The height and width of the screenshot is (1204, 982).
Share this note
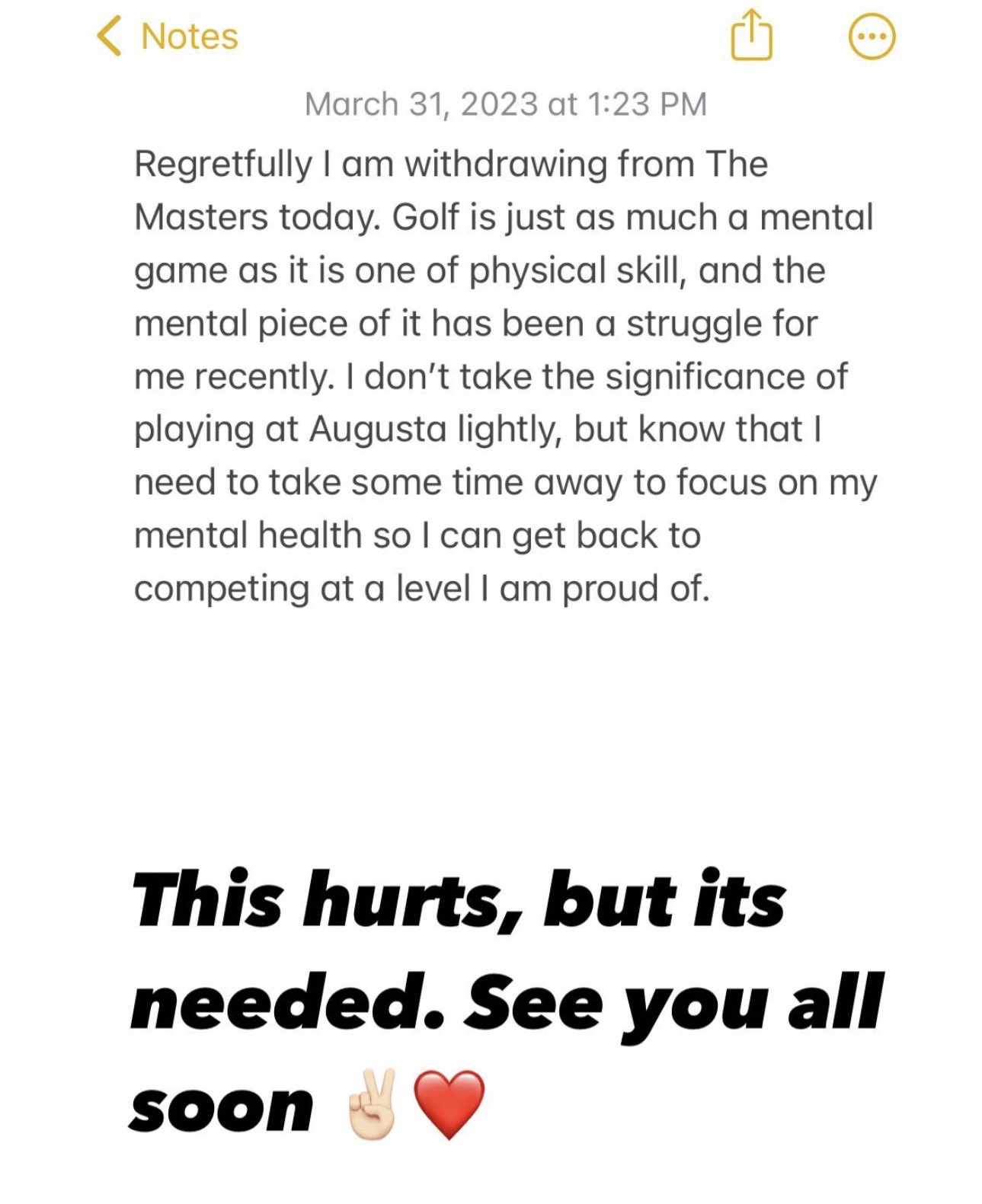click(751, 35)
